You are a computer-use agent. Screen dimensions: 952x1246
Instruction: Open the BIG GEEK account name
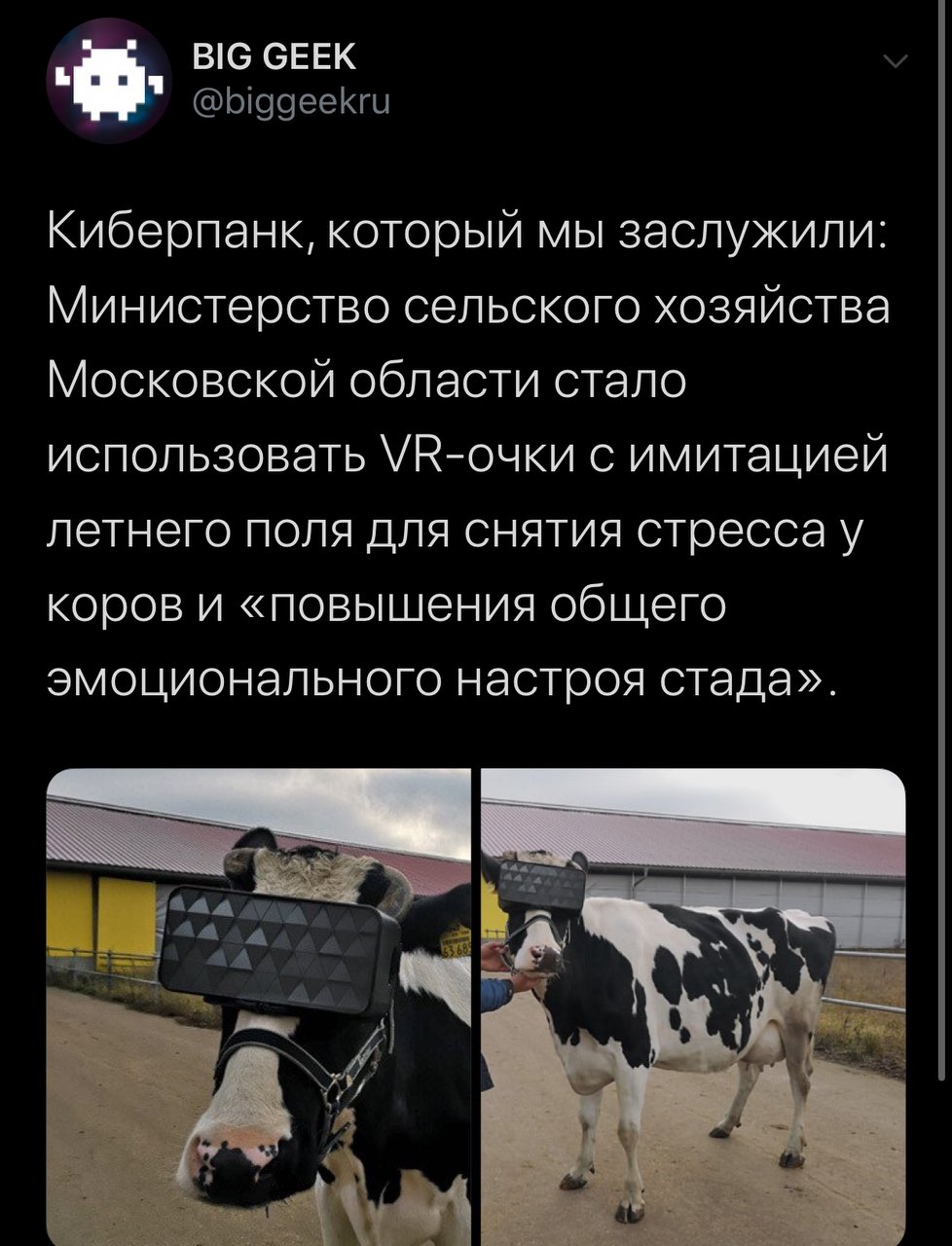coord(275,58)
